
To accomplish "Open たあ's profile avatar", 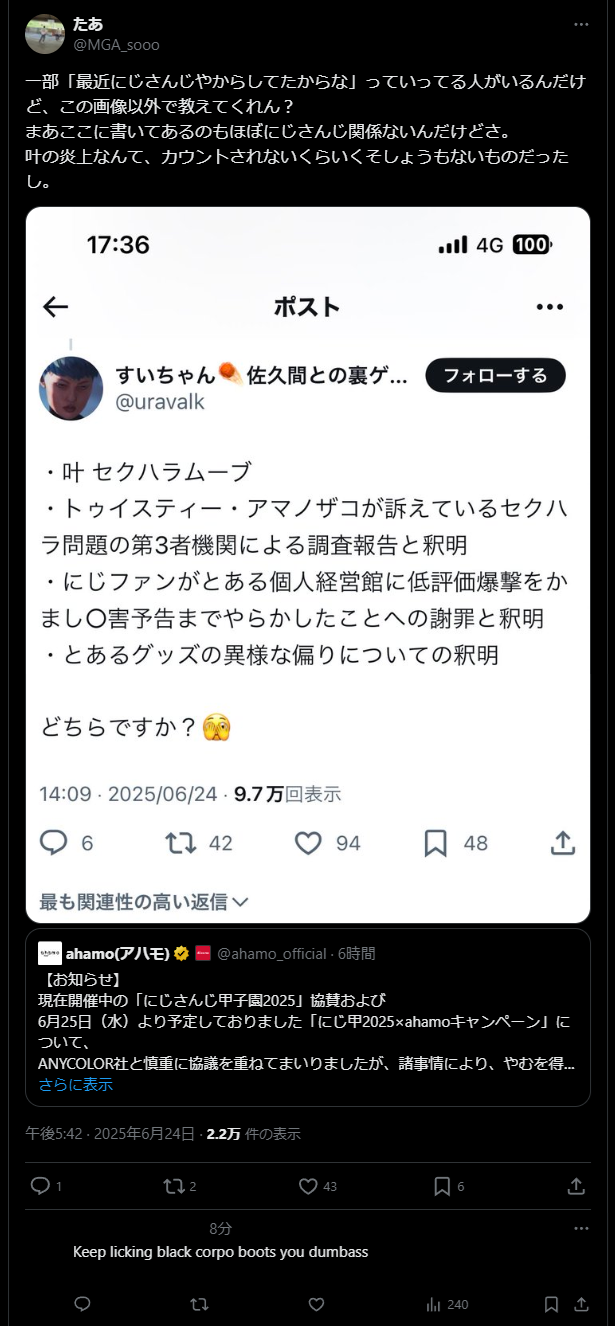I will pyautogui.click(x=45, y=34).
